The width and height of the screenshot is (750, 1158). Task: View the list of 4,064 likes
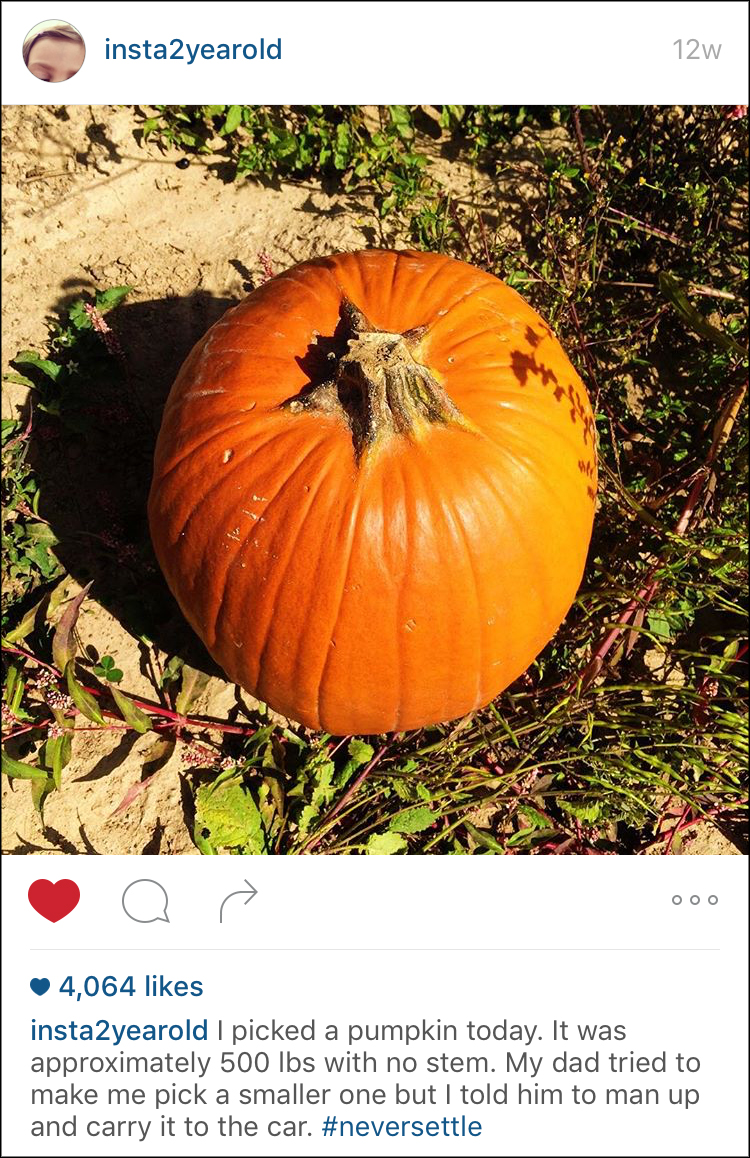click(130, 987)
